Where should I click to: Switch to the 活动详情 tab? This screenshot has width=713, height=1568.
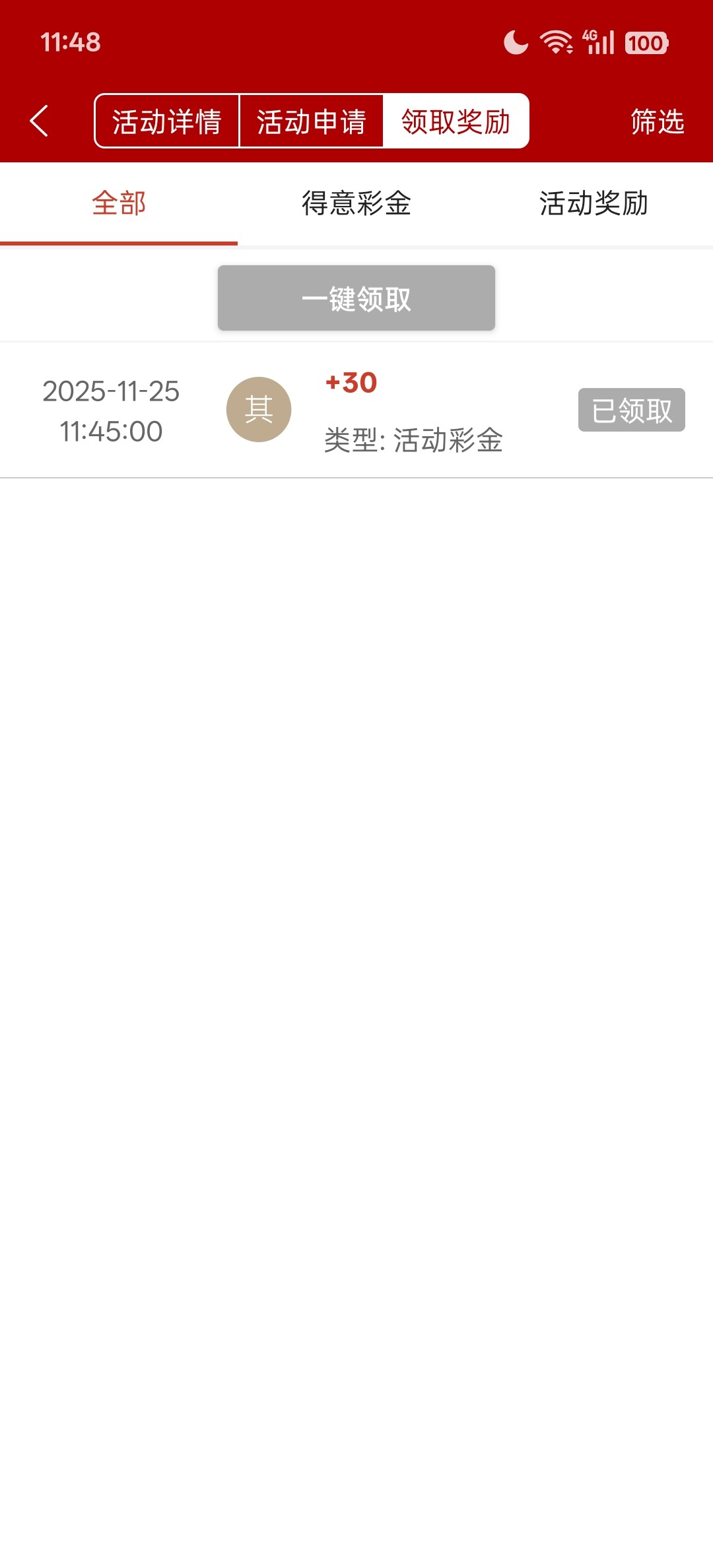pyautogui.click(x=166, y=121)
